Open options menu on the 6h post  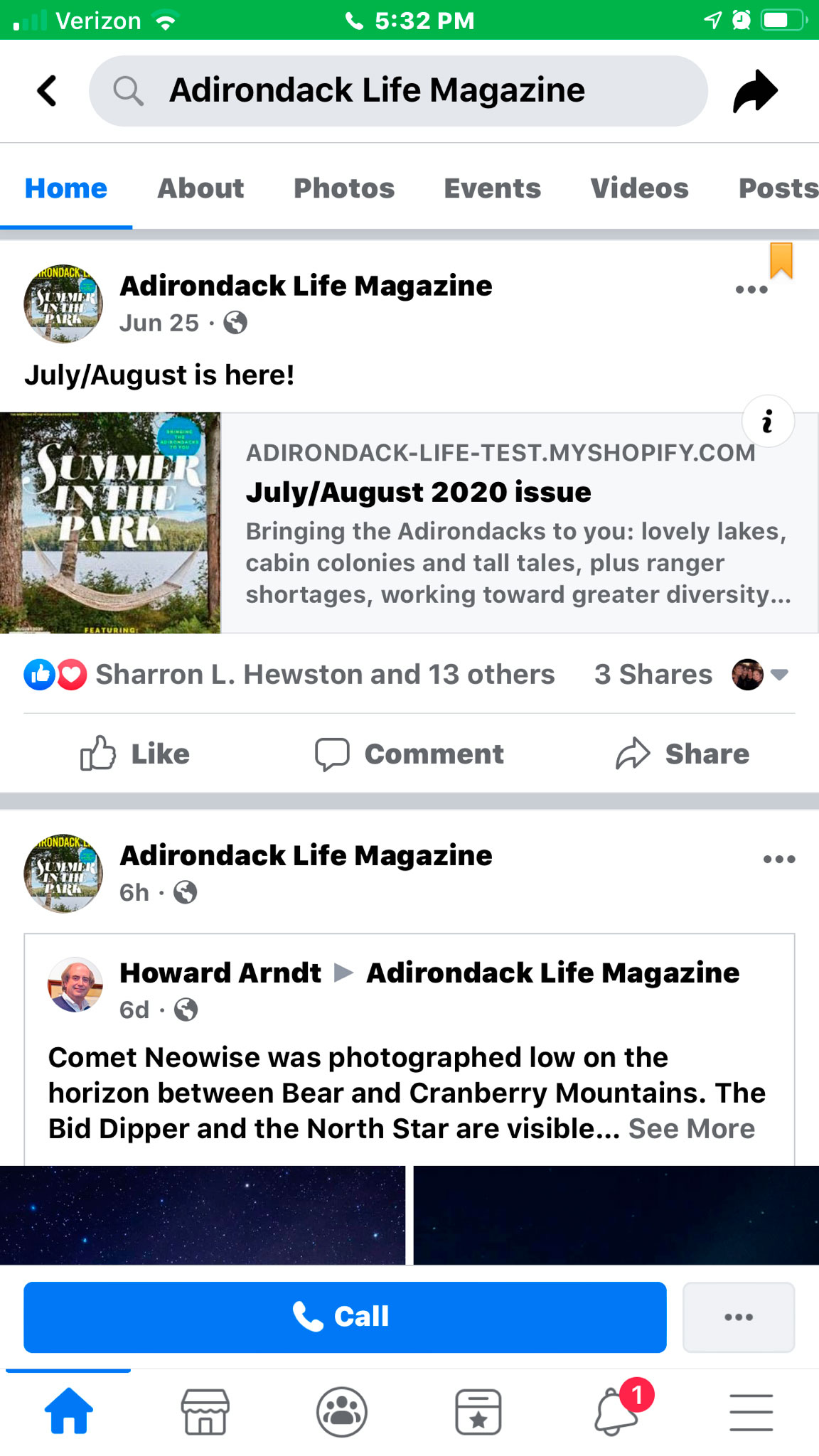tap(778, 859)
